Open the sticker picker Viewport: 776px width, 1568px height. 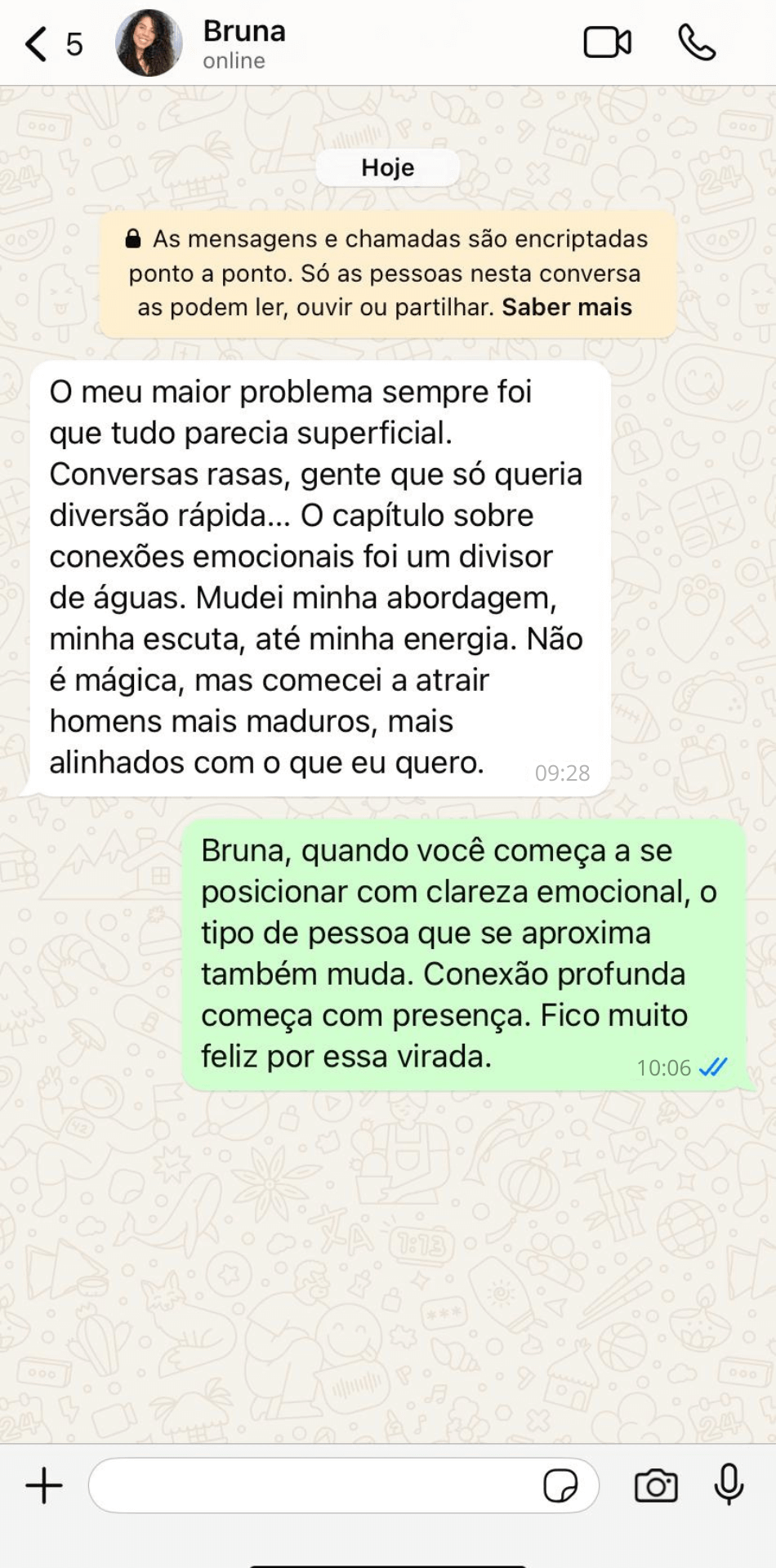(560, 1486)
